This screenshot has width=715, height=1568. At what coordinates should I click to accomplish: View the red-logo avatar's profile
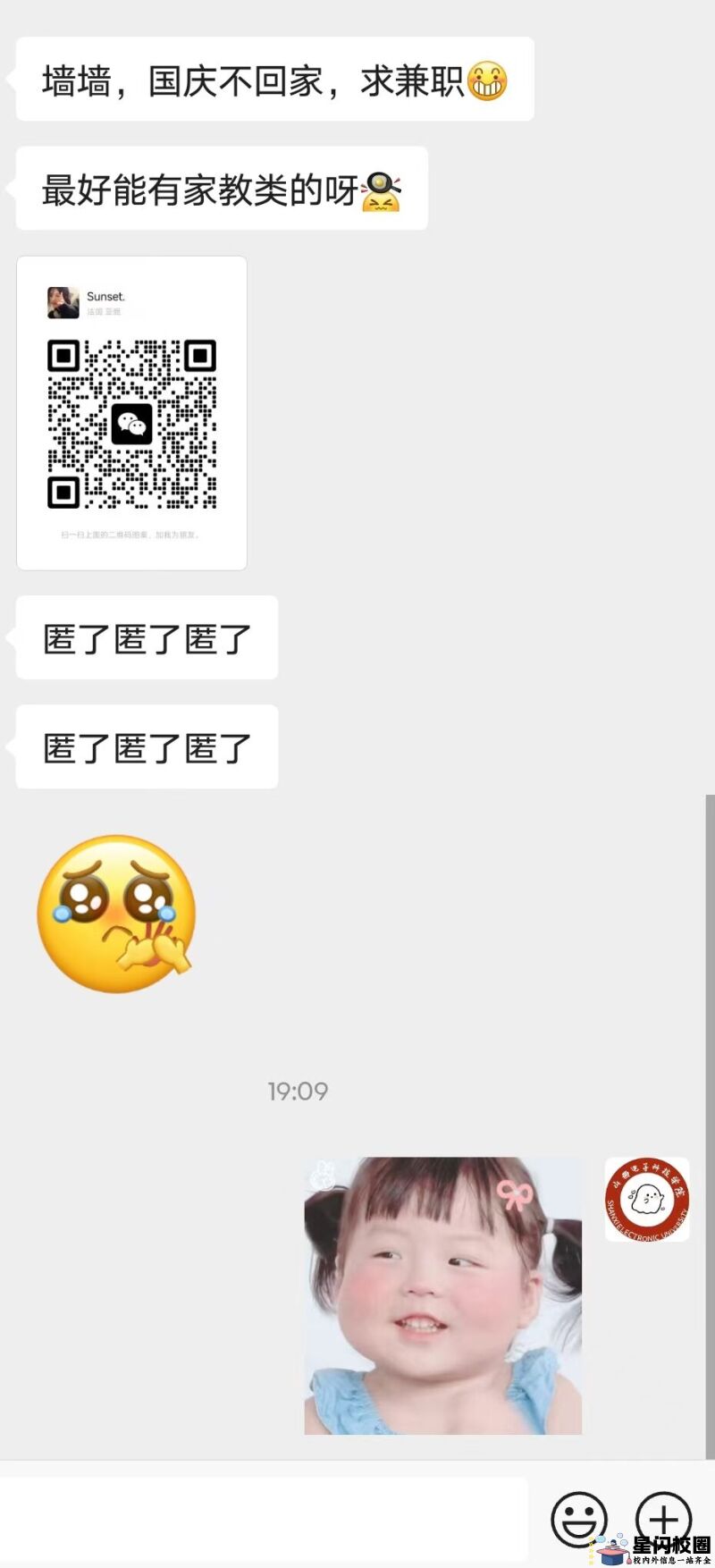(x=646, y=1200)
